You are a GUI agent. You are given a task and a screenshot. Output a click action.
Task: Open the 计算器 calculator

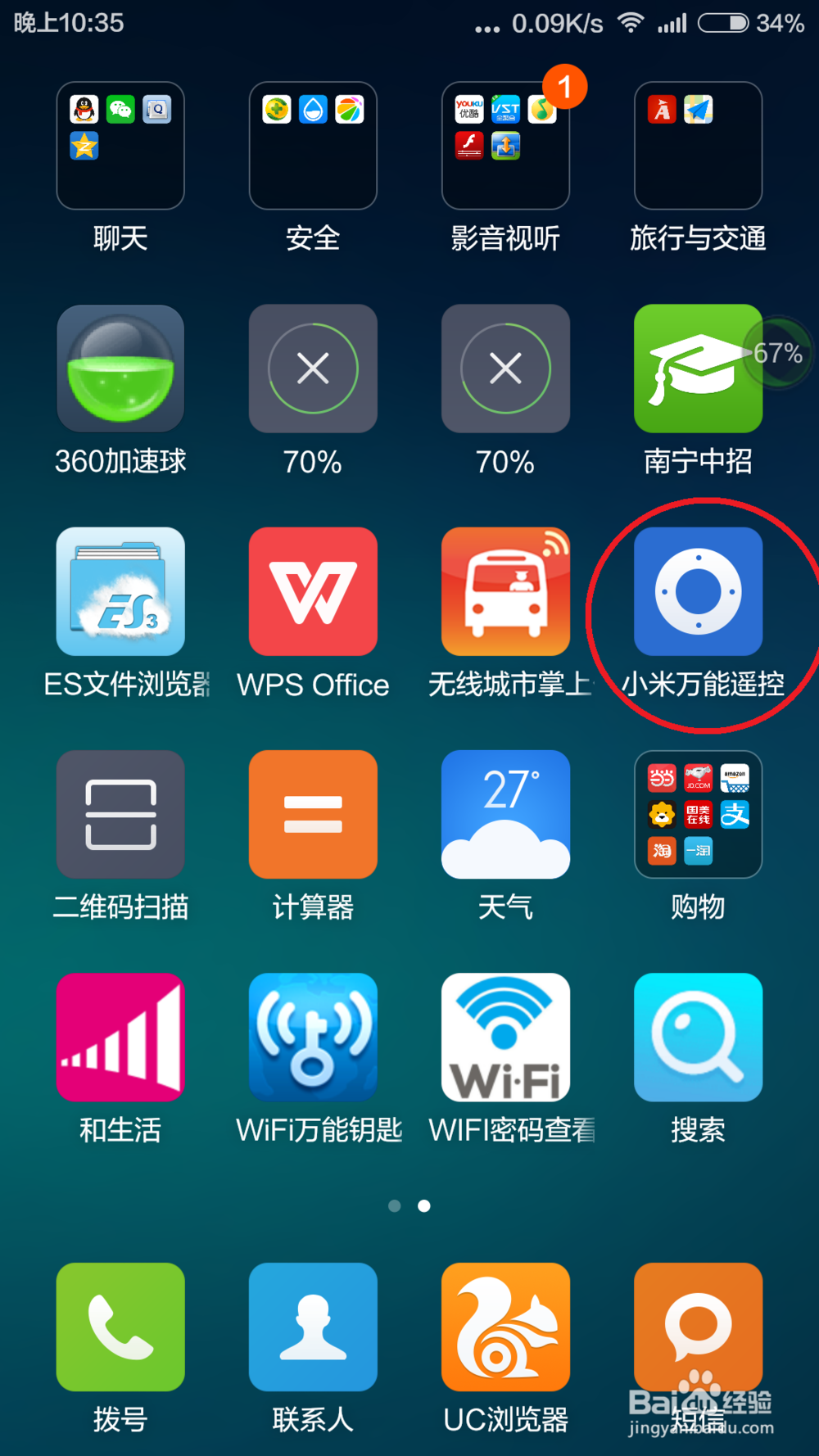pyautogui.click(x=313, y=814)
